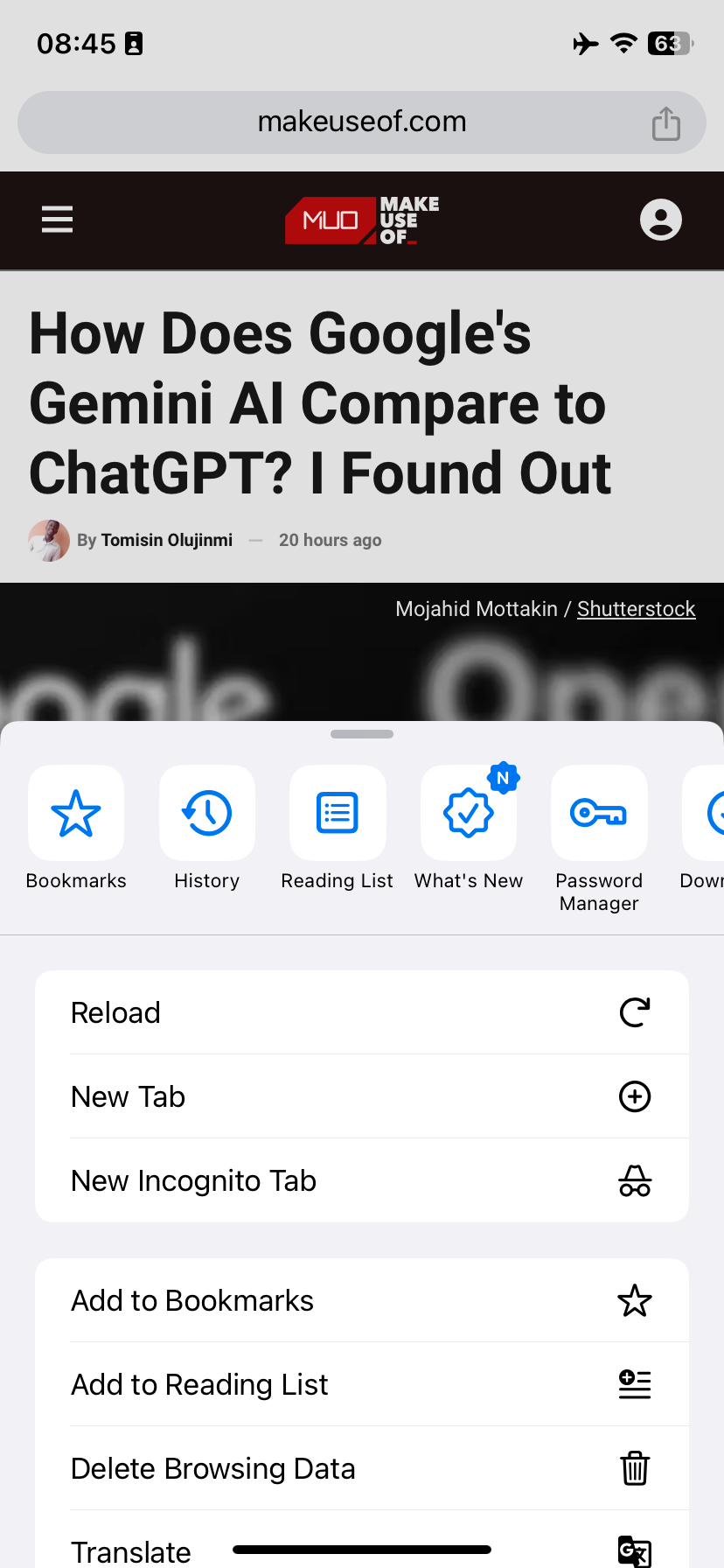Select the History icon
The width and height of the screenshot is (724, 1568).
[x=206, y=813]
